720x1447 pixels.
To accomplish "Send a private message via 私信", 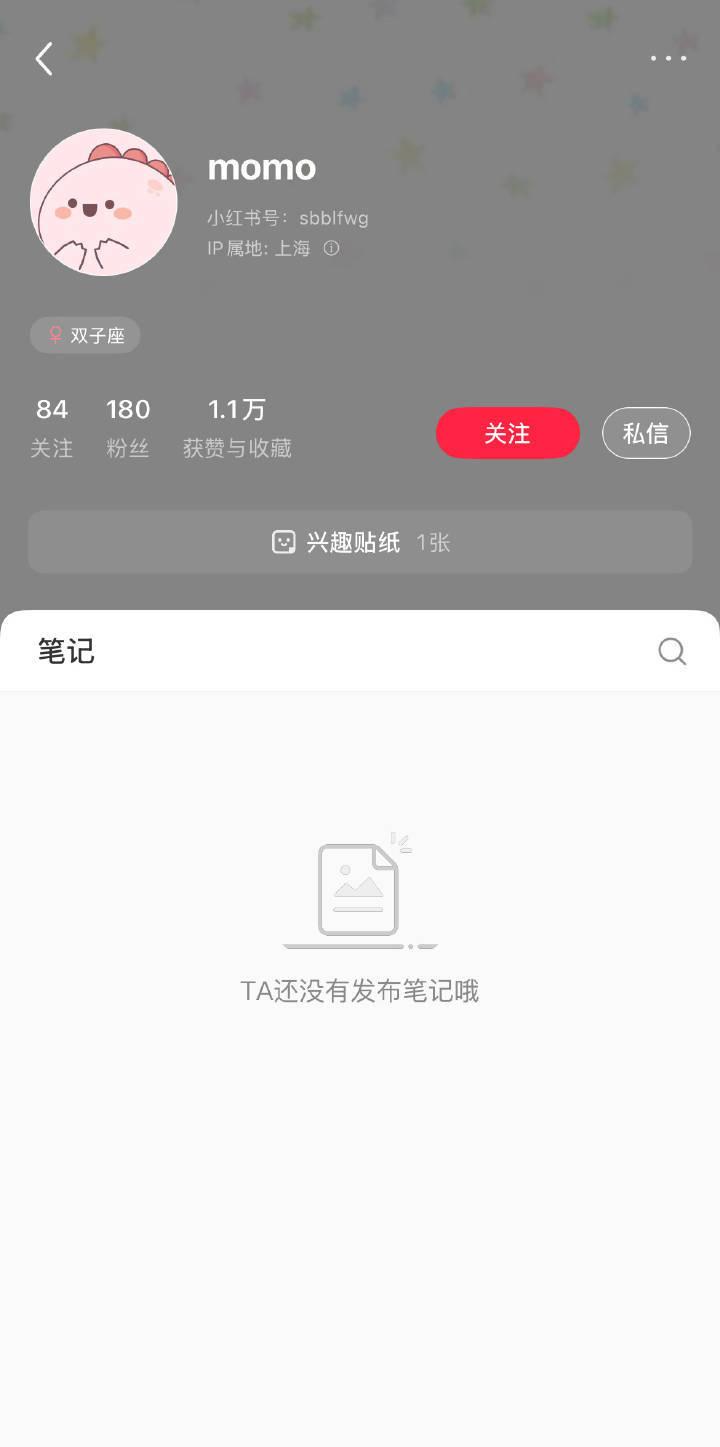I will coord(646,433).
